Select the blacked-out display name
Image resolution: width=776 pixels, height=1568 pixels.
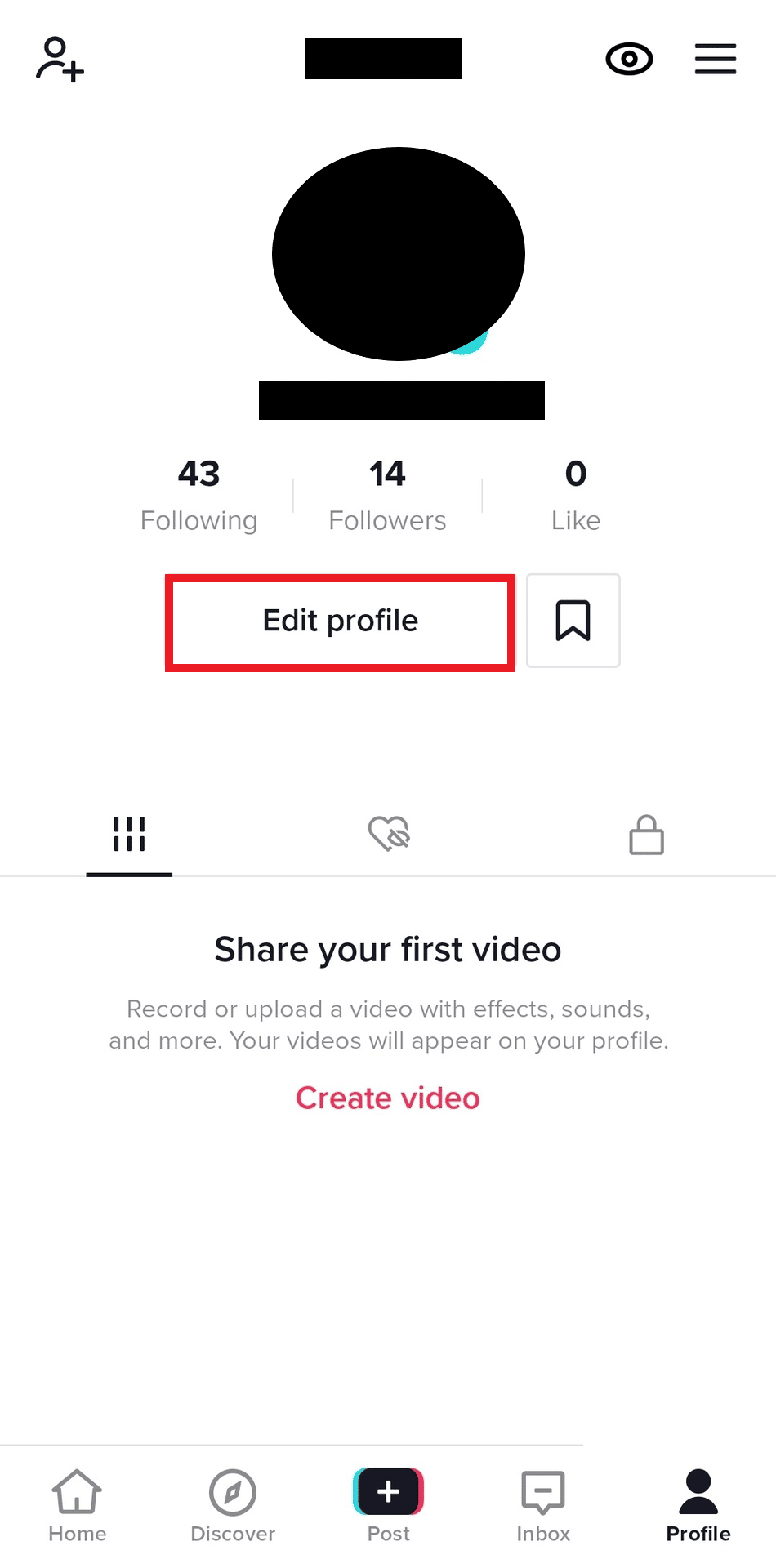click(x=399, y=399)
